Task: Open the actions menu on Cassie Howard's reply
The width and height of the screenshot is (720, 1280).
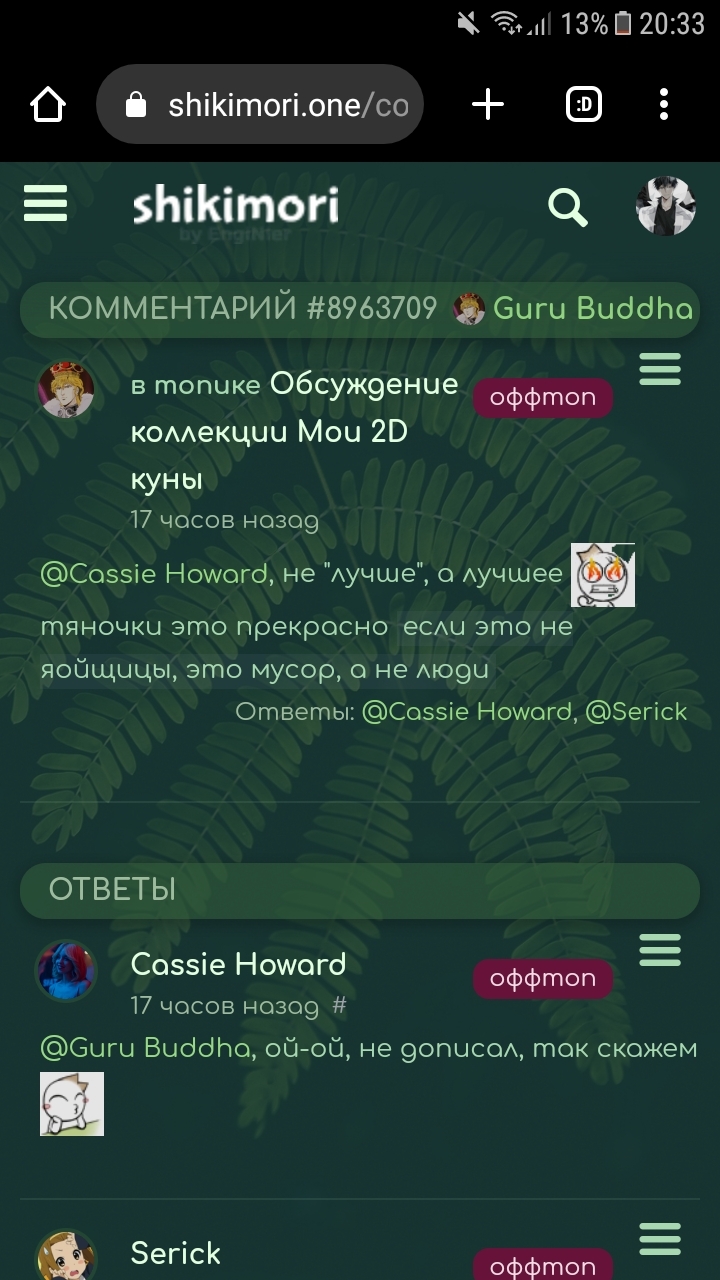Action: 660,950
